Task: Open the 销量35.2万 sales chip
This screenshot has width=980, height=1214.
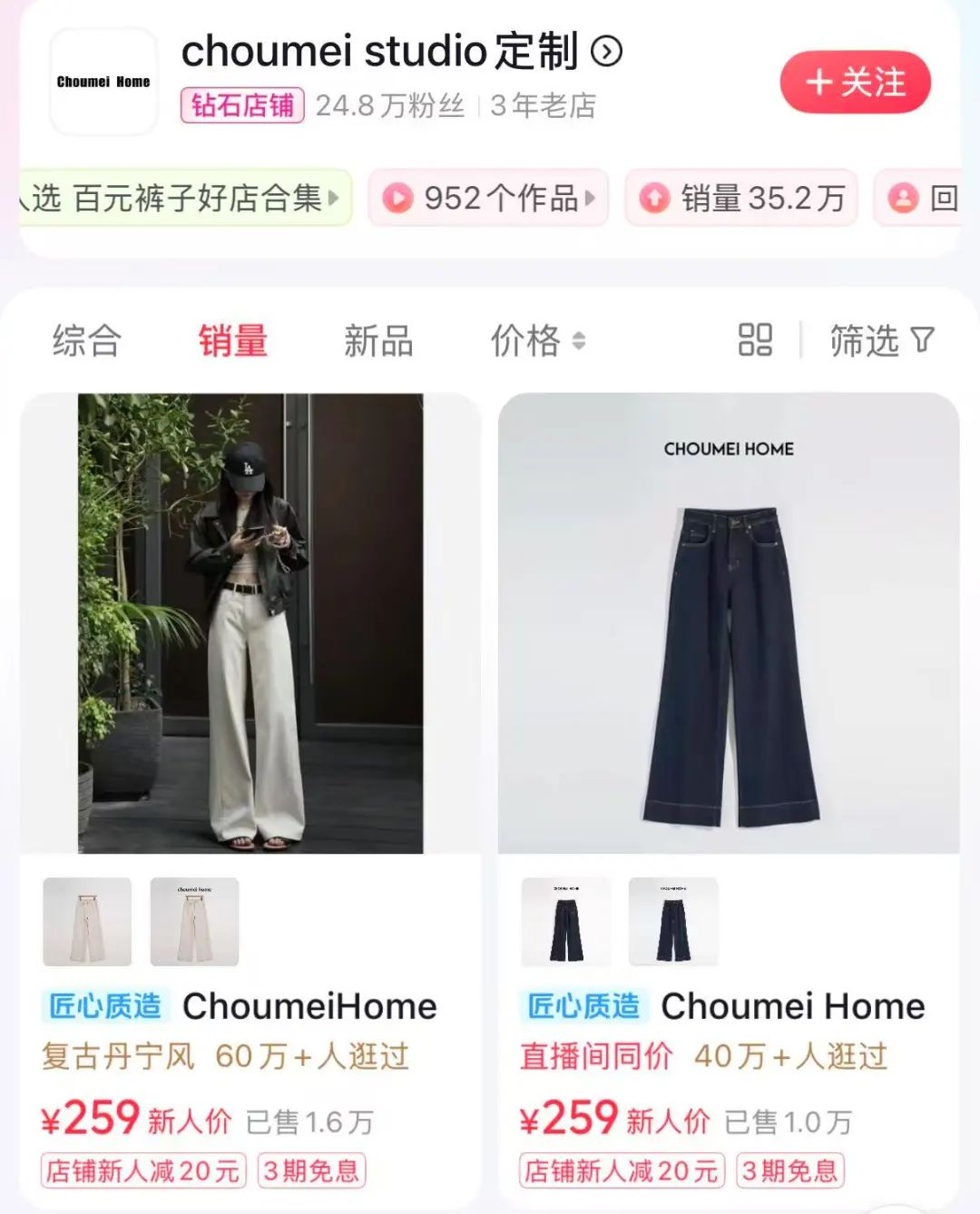Action: pyautogui.click(x=741, y=198)
